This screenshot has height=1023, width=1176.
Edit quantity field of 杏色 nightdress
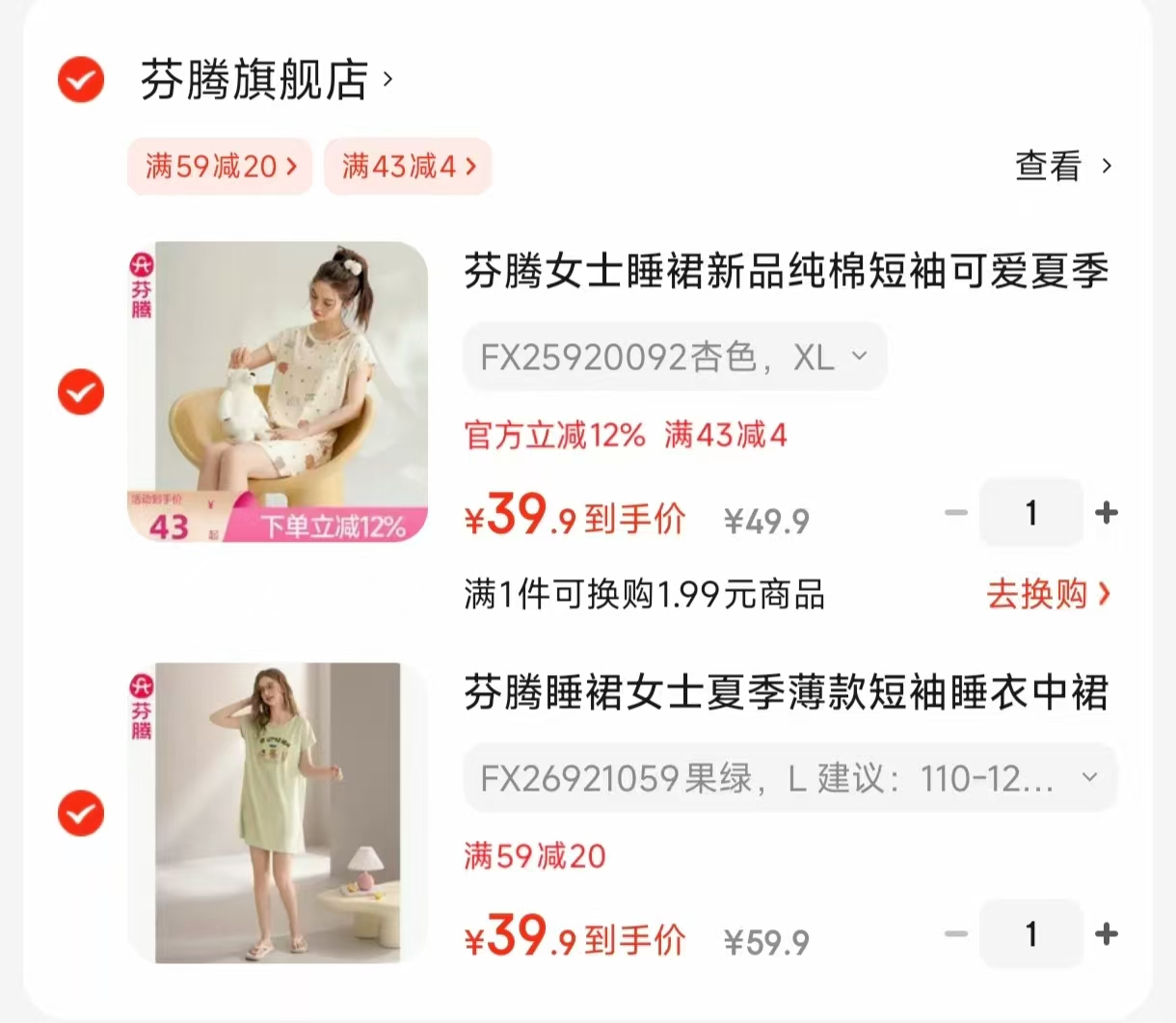coord(1030,513)
